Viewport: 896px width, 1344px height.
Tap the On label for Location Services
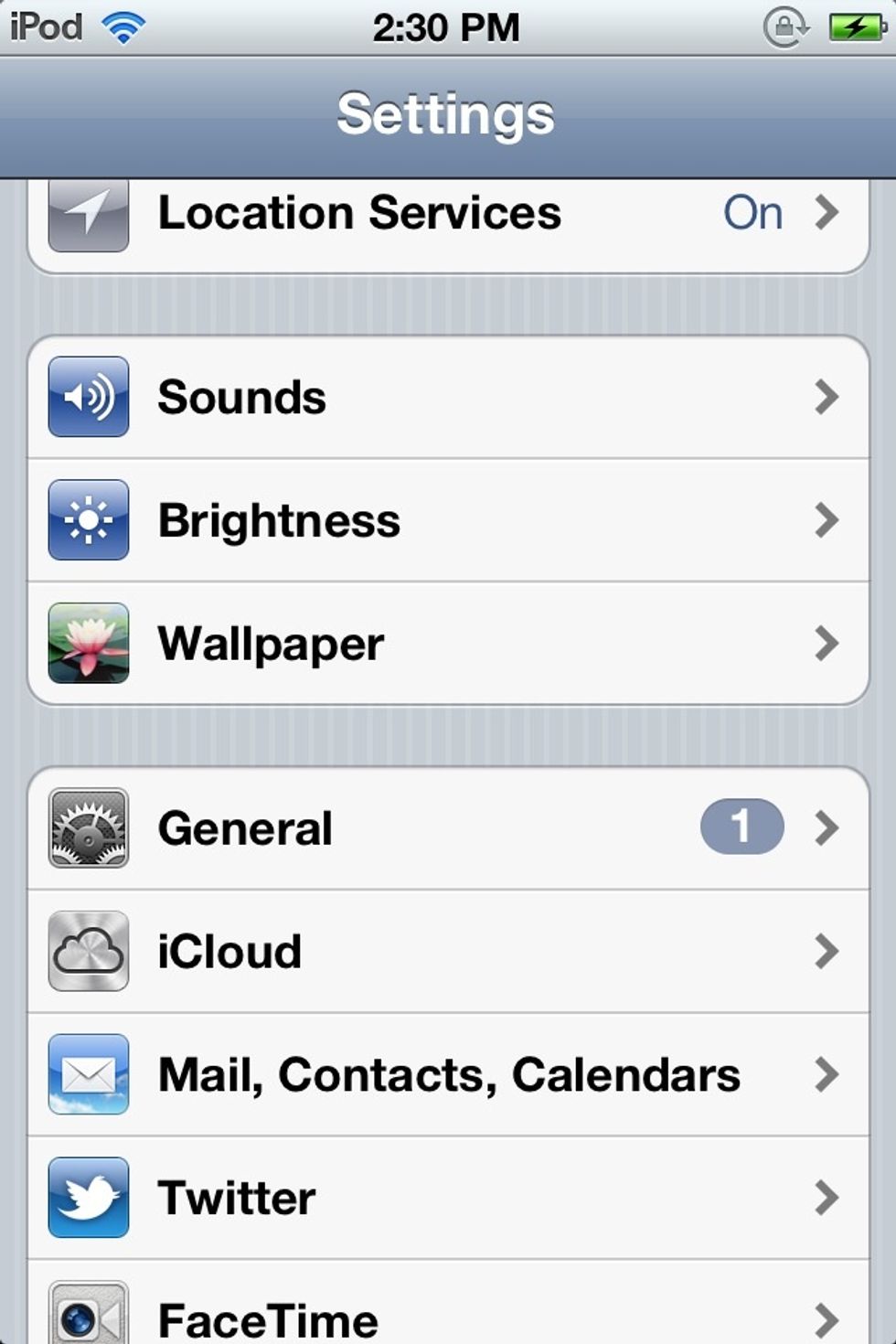753,212
